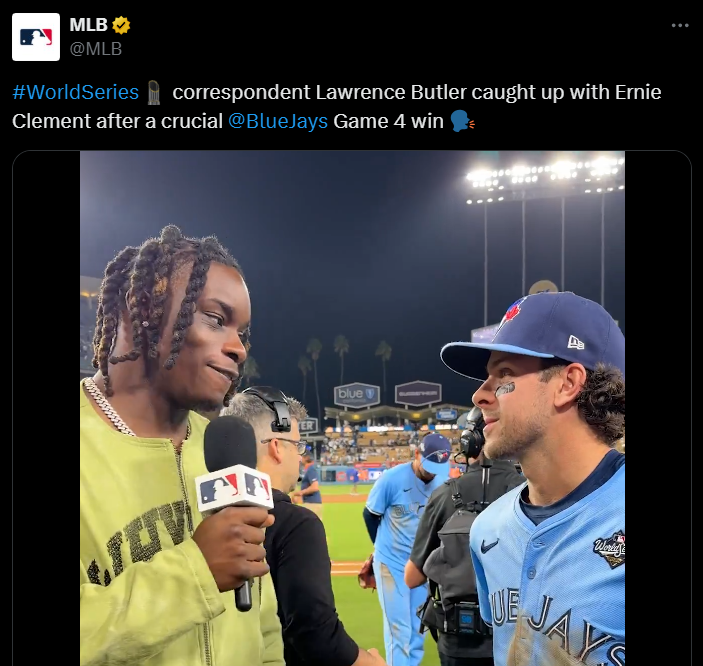The height and width of the screenshot is (666, 703).
Task: Open the MLB account name
Action: point(89,25)
